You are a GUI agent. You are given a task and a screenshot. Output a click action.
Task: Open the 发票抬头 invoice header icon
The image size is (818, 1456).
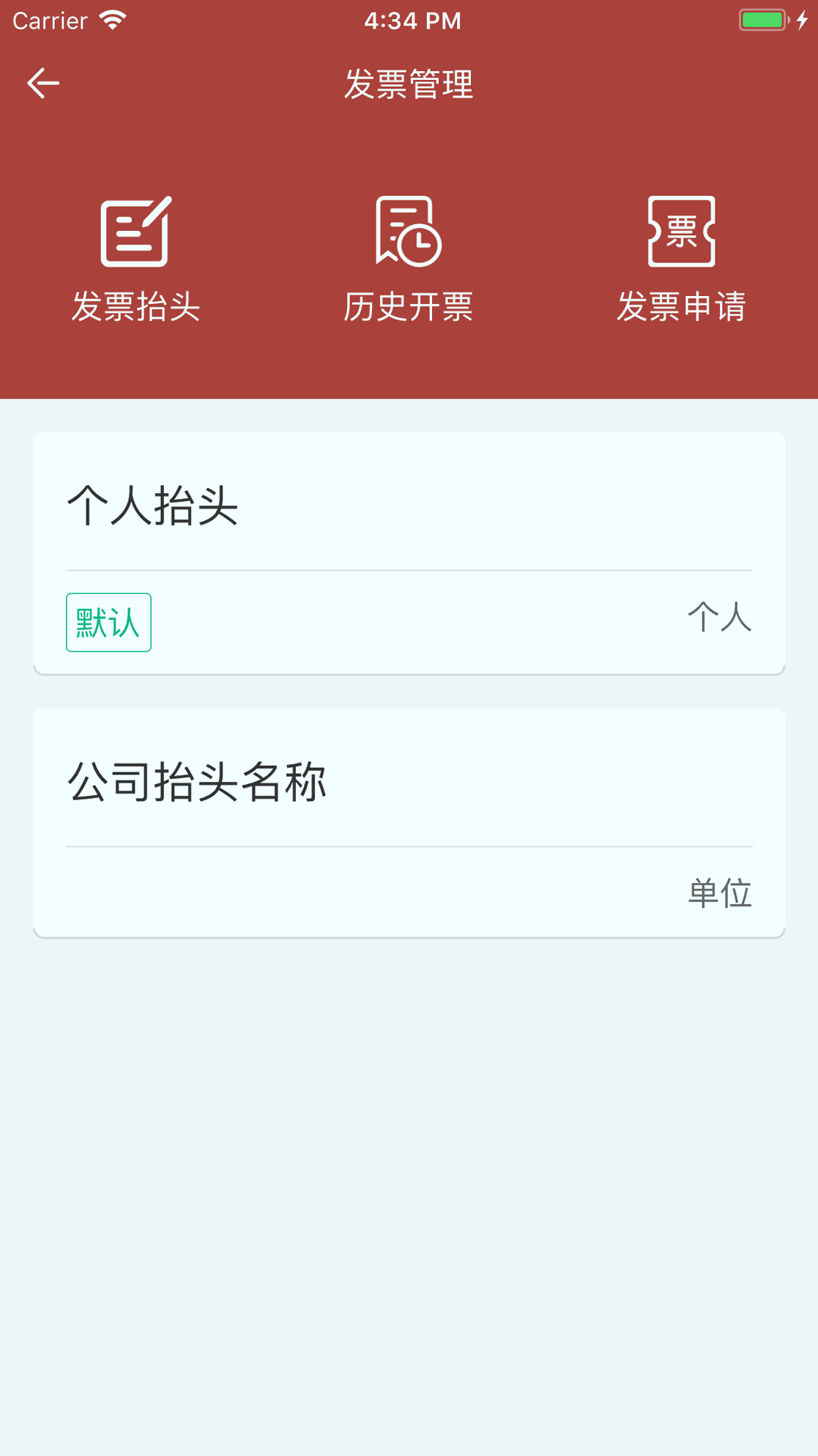136,307
